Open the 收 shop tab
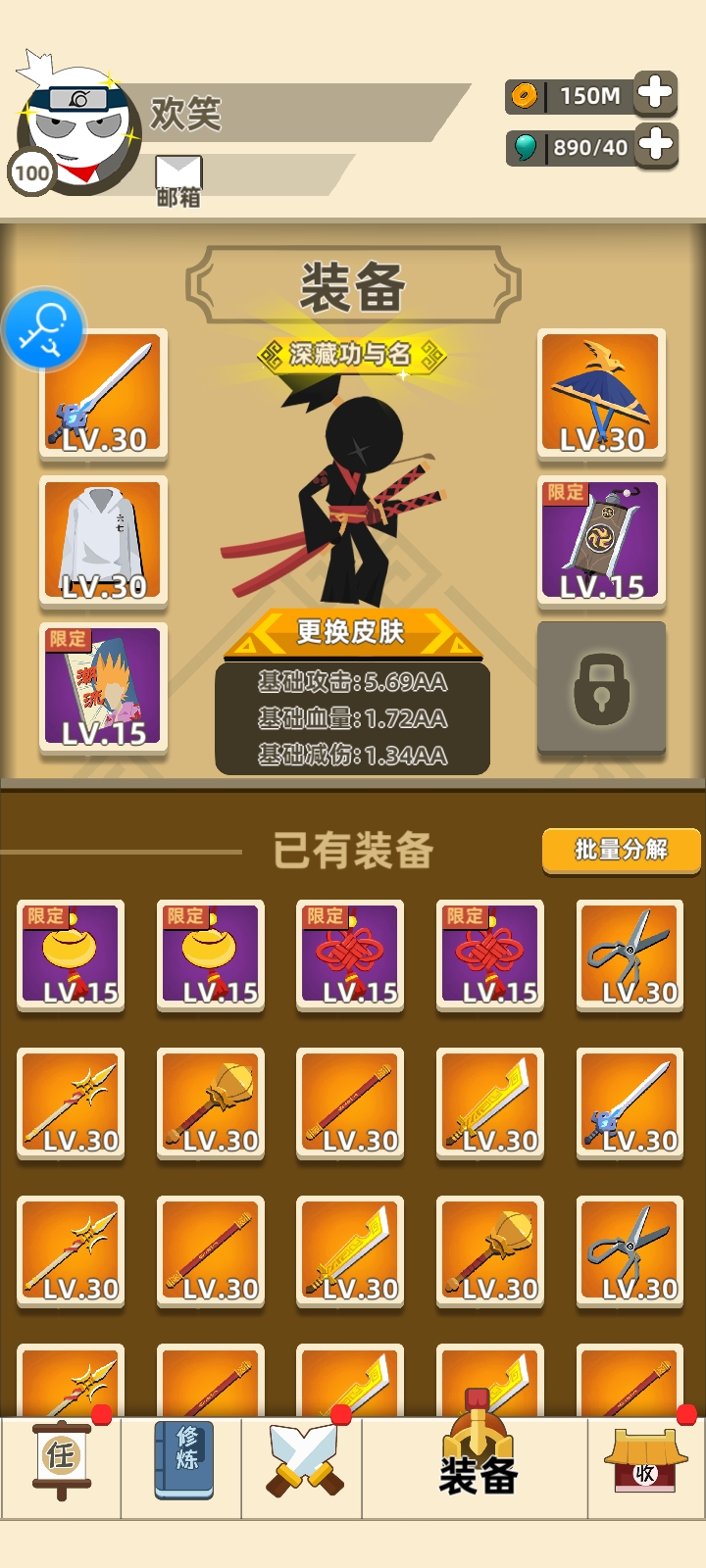706x1568 pixels. click(x=645, y=1459)
